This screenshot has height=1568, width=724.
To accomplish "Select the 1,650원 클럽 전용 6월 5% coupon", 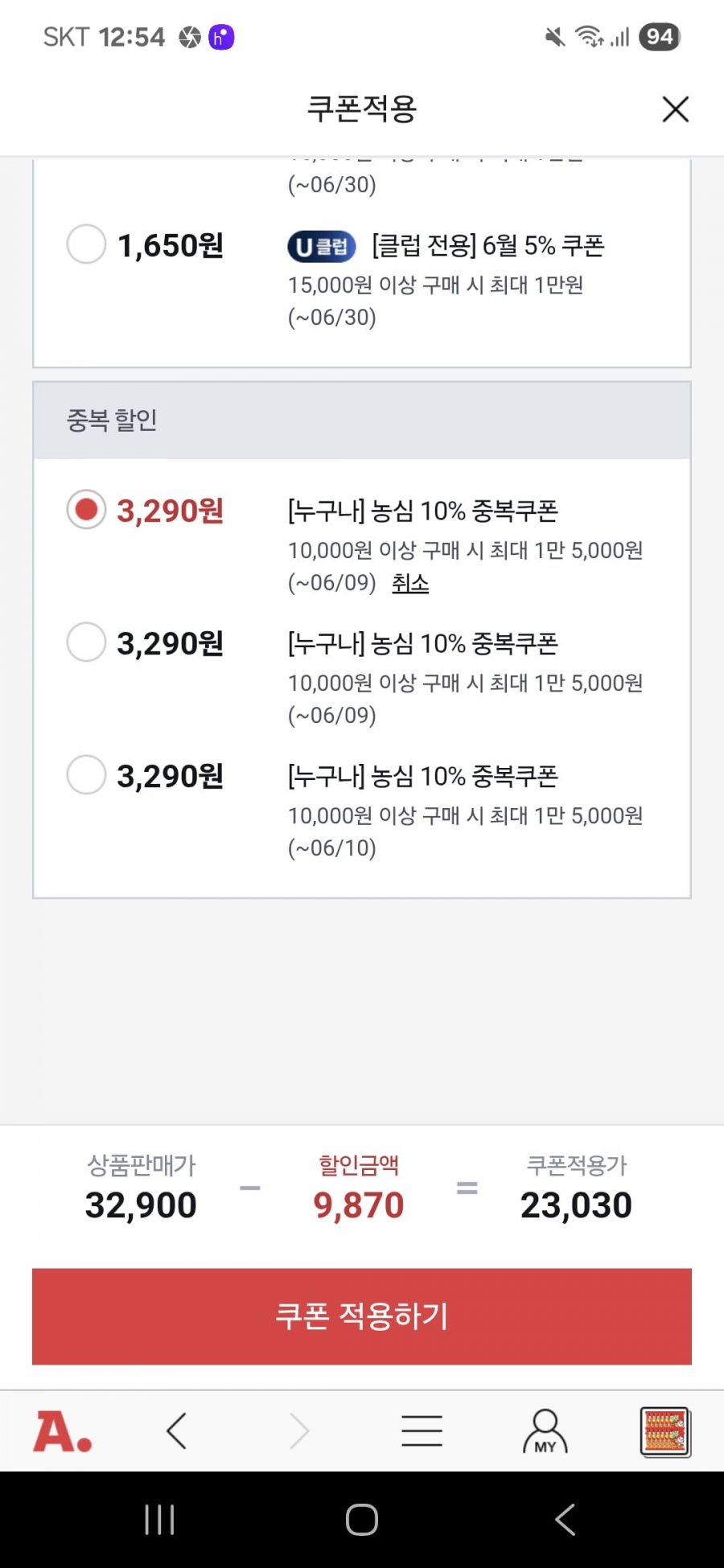I will [86, 244].
